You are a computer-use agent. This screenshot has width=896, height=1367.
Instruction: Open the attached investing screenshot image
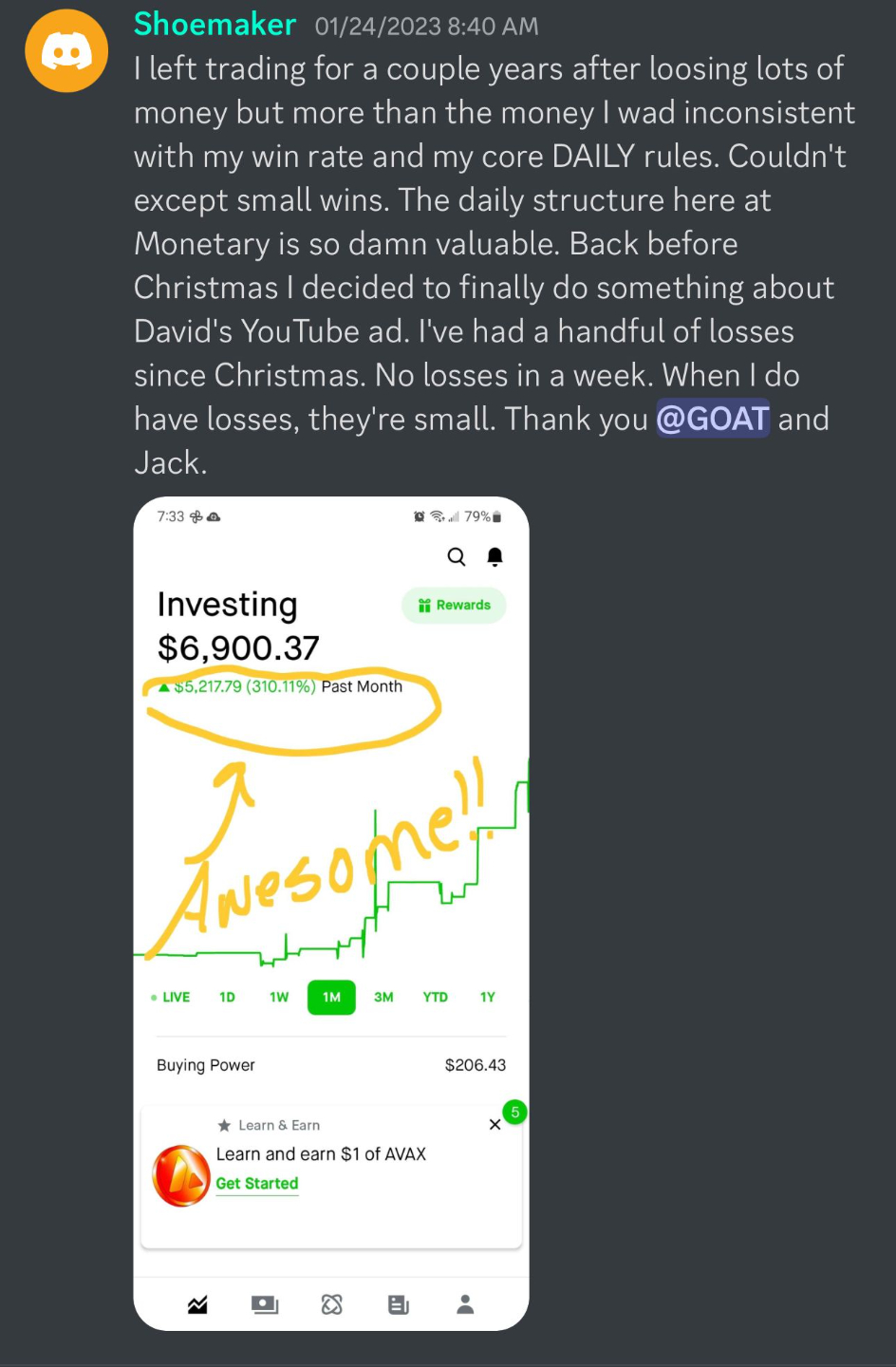[x=331, y=913]
